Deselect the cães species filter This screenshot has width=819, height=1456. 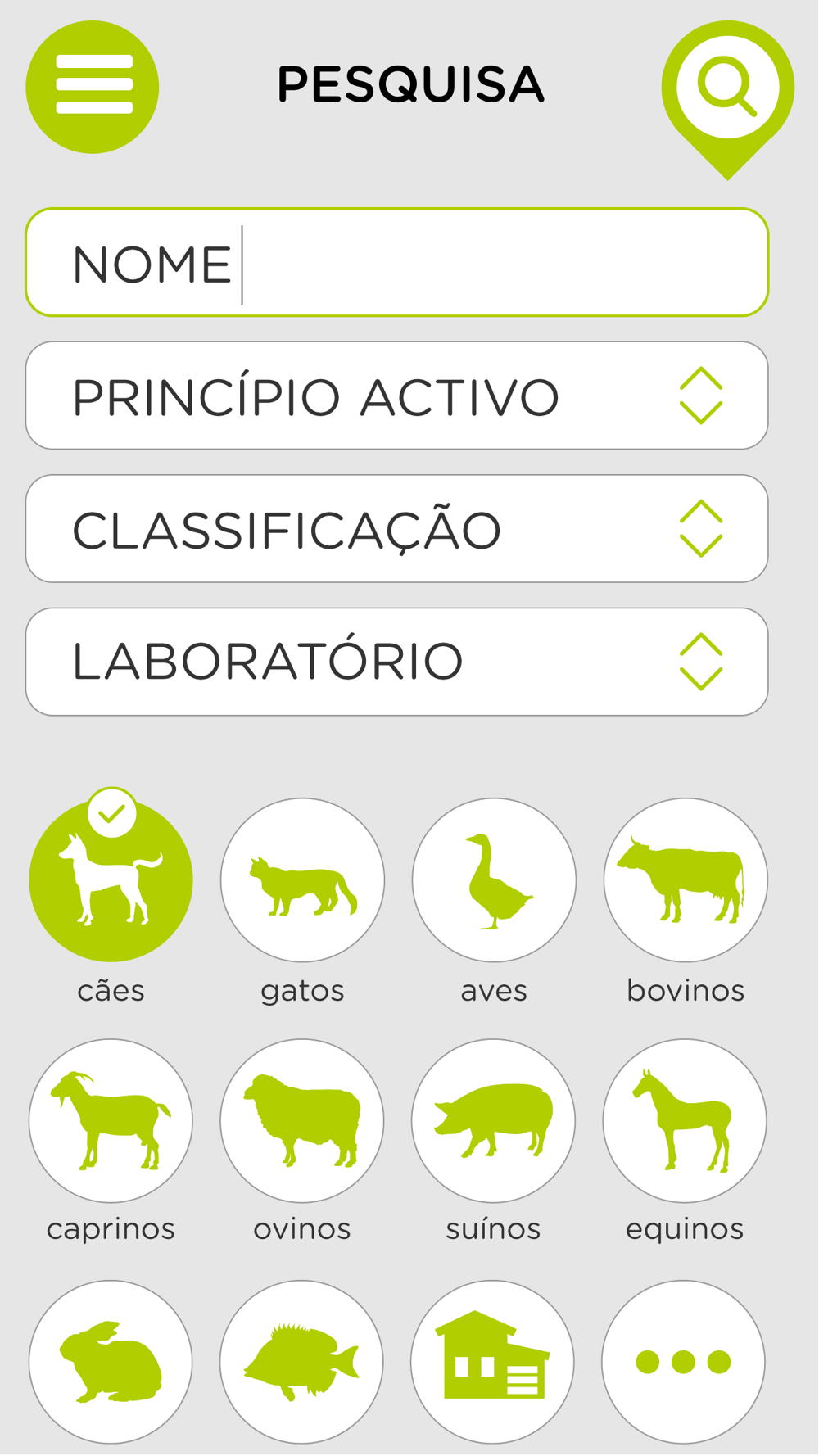[111, 880]
